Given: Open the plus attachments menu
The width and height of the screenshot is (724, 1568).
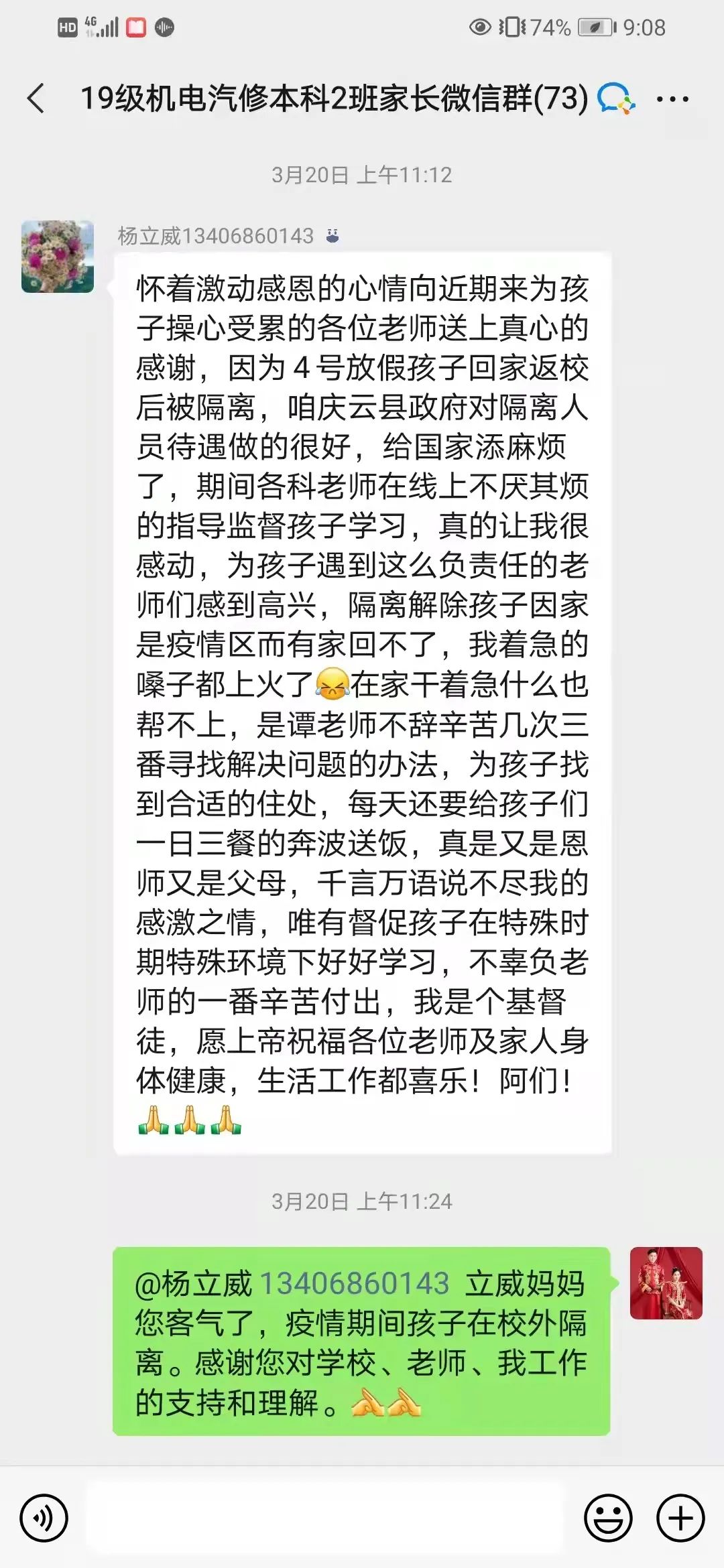Looking at the screenshot, I should (x=680, y=1518).
